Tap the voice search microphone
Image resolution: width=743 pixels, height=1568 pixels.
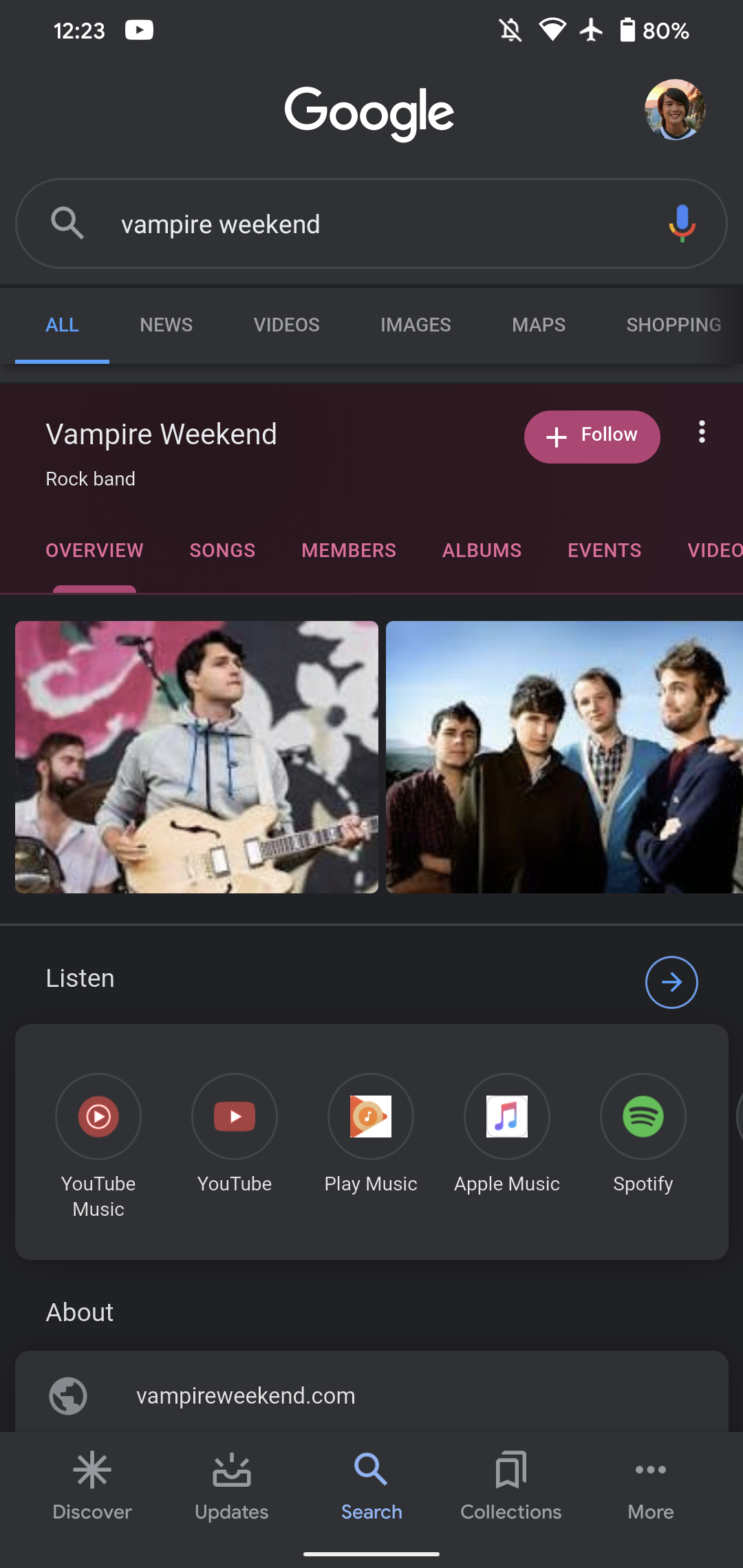click(x=682, y=224)
